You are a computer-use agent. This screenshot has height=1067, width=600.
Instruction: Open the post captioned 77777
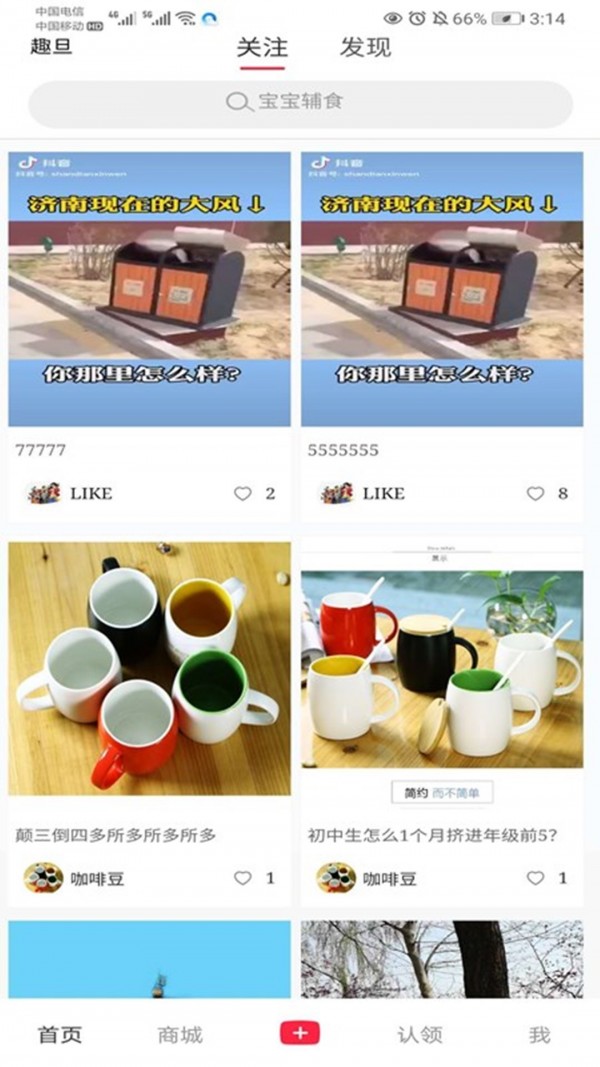(x=149, y=290)
